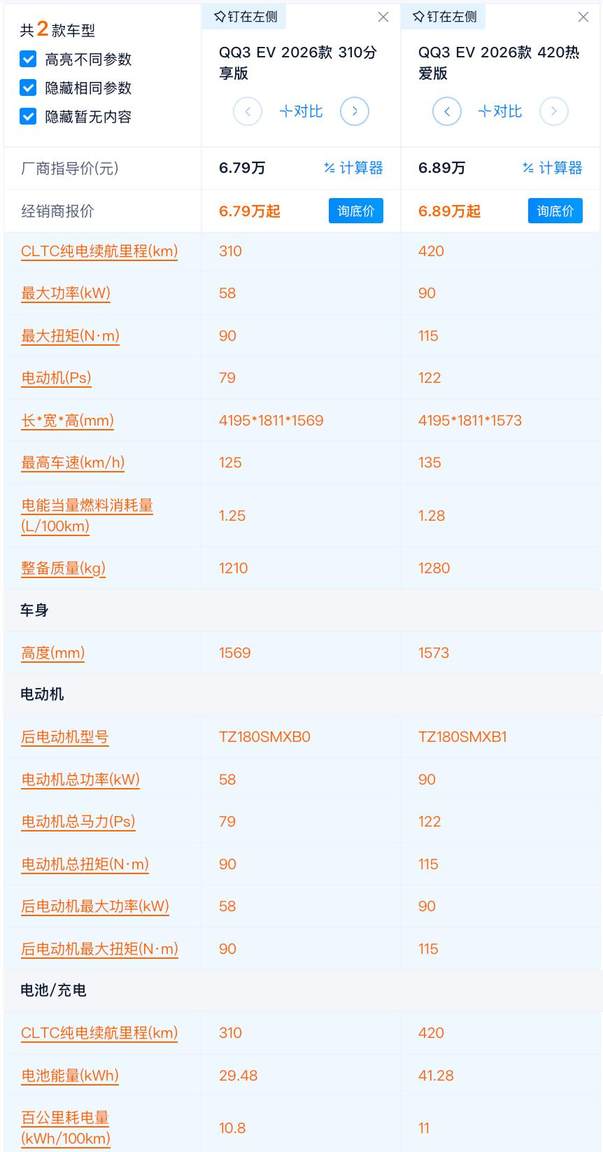The width and height of the screenshot is (603, 1152).
Task: Pin the 420热爱版 column to the left
Action: (x=445, y=17)
